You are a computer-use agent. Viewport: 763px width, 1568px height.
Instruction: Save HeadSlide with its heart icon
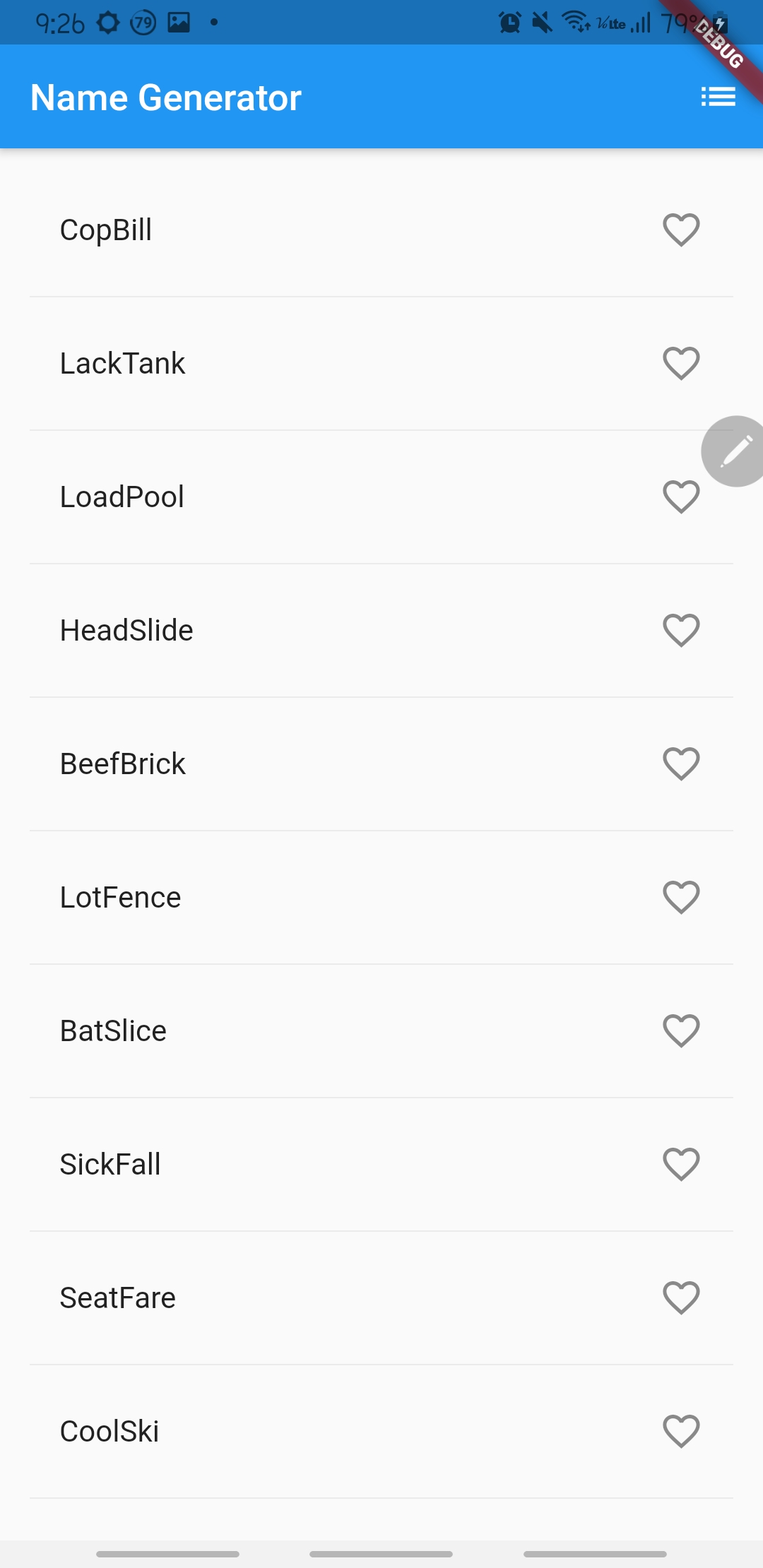pos(681,630)
